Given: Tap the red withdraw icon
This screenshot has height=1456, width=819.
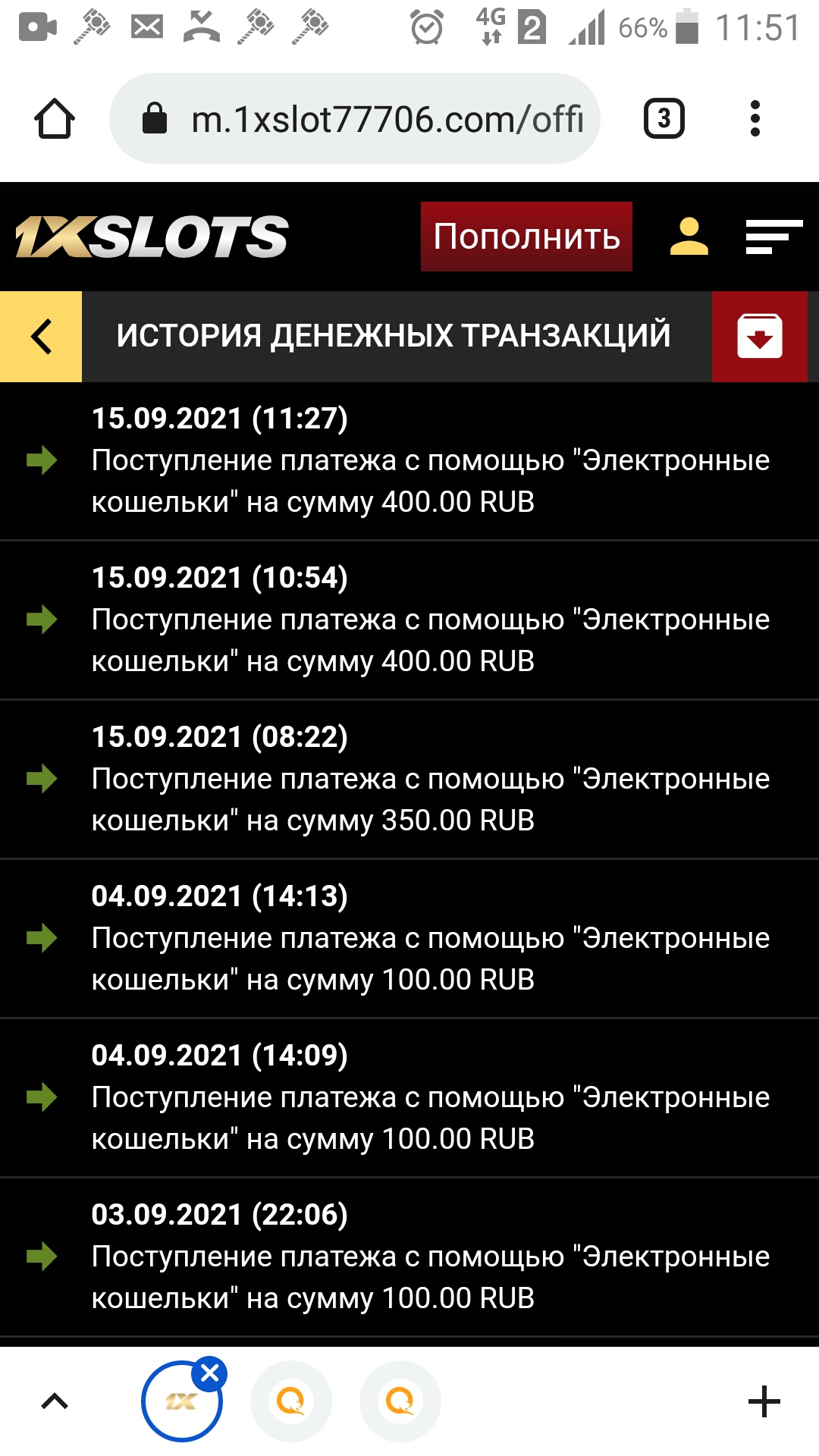Looking at the screenshot, I should (759, 337).
